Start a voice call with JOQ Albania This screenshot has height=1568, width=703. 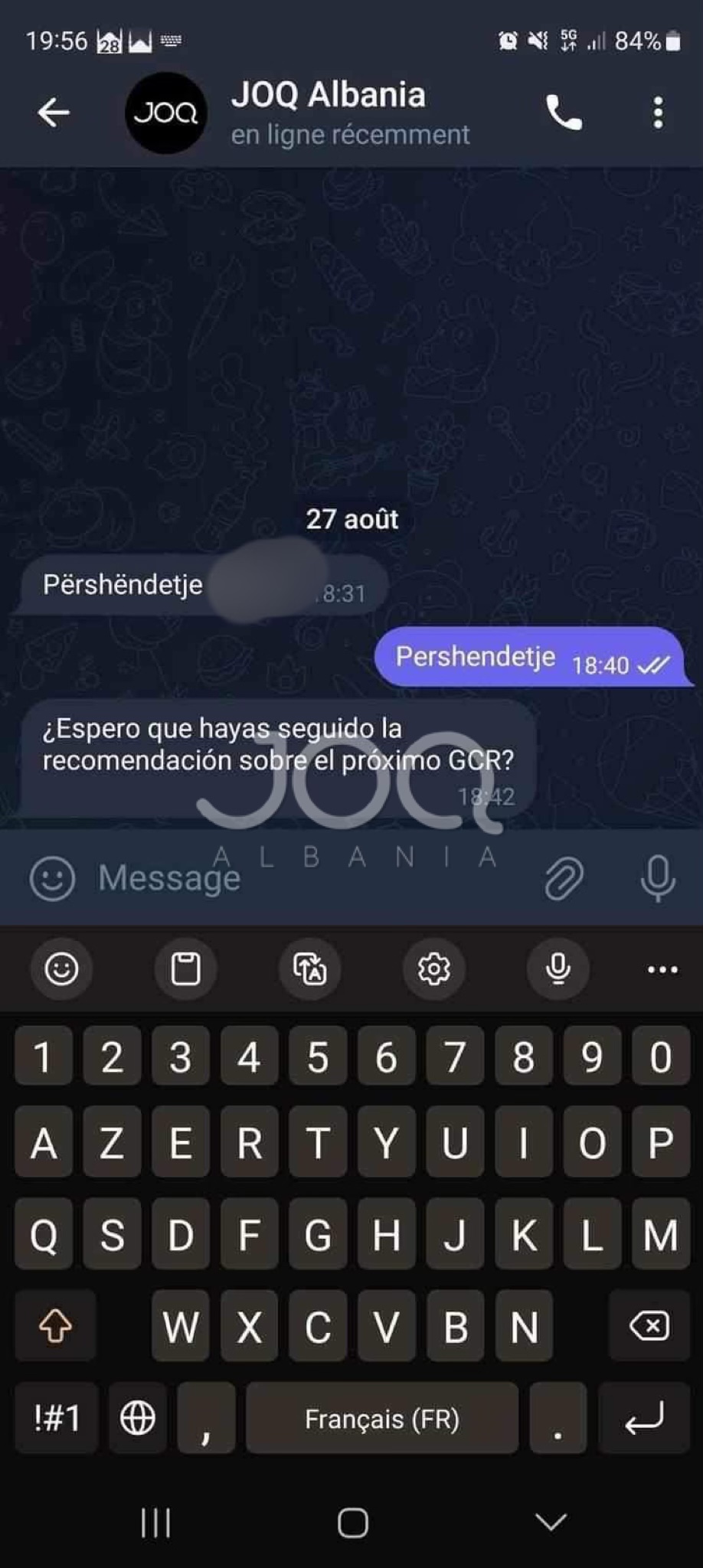point(564,113)
